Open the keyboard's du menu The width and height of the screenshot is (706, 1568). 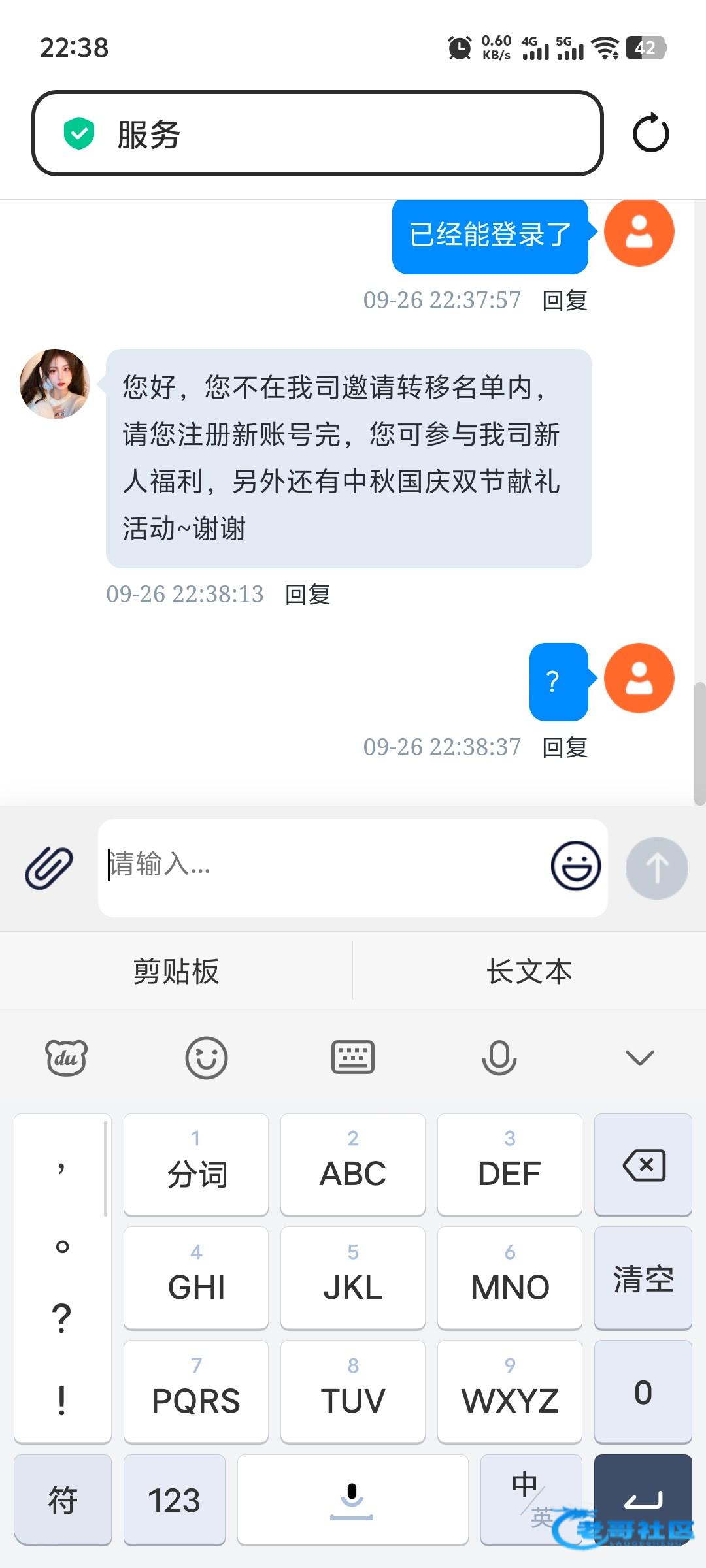(x=66, y=1058)
